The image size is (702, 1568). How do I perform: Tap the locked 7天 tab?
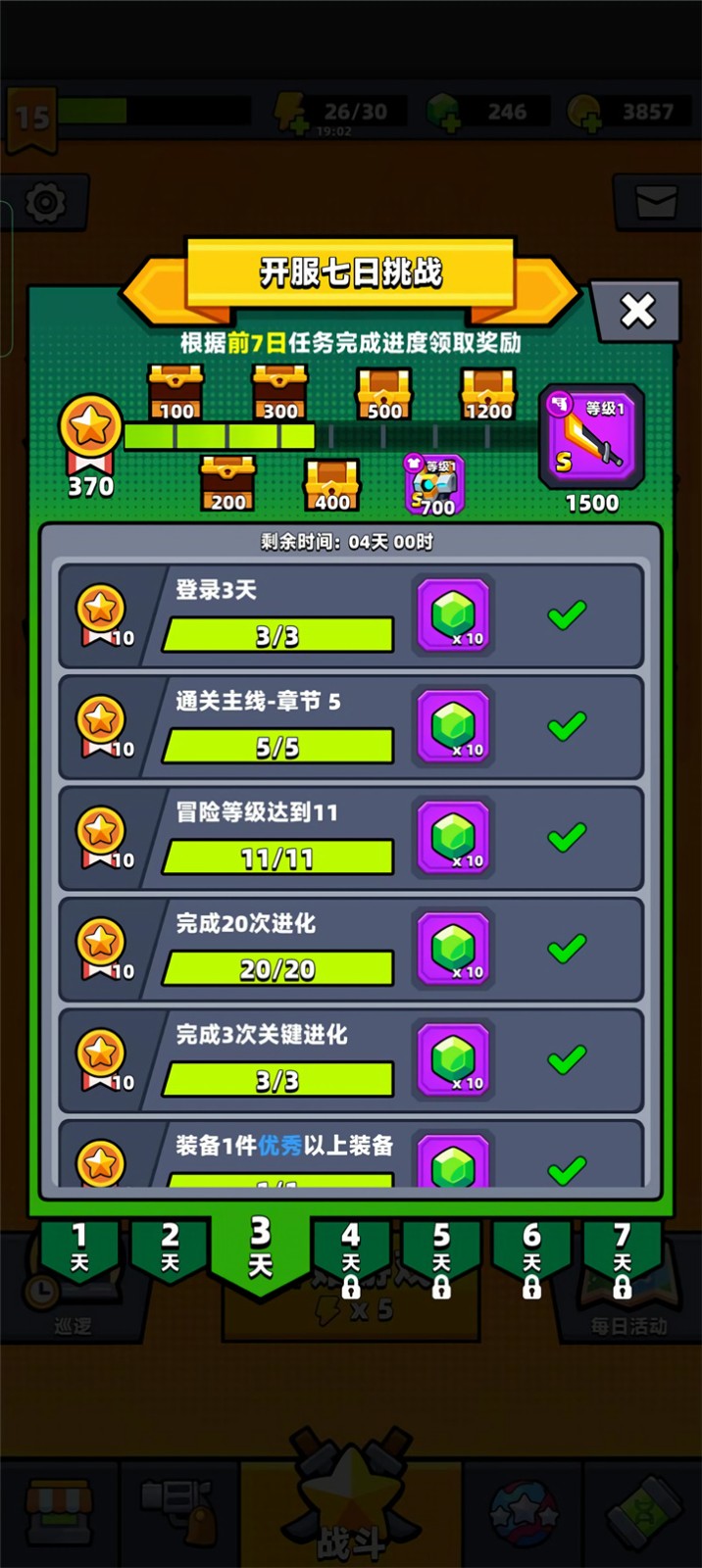click(622, 1256)
